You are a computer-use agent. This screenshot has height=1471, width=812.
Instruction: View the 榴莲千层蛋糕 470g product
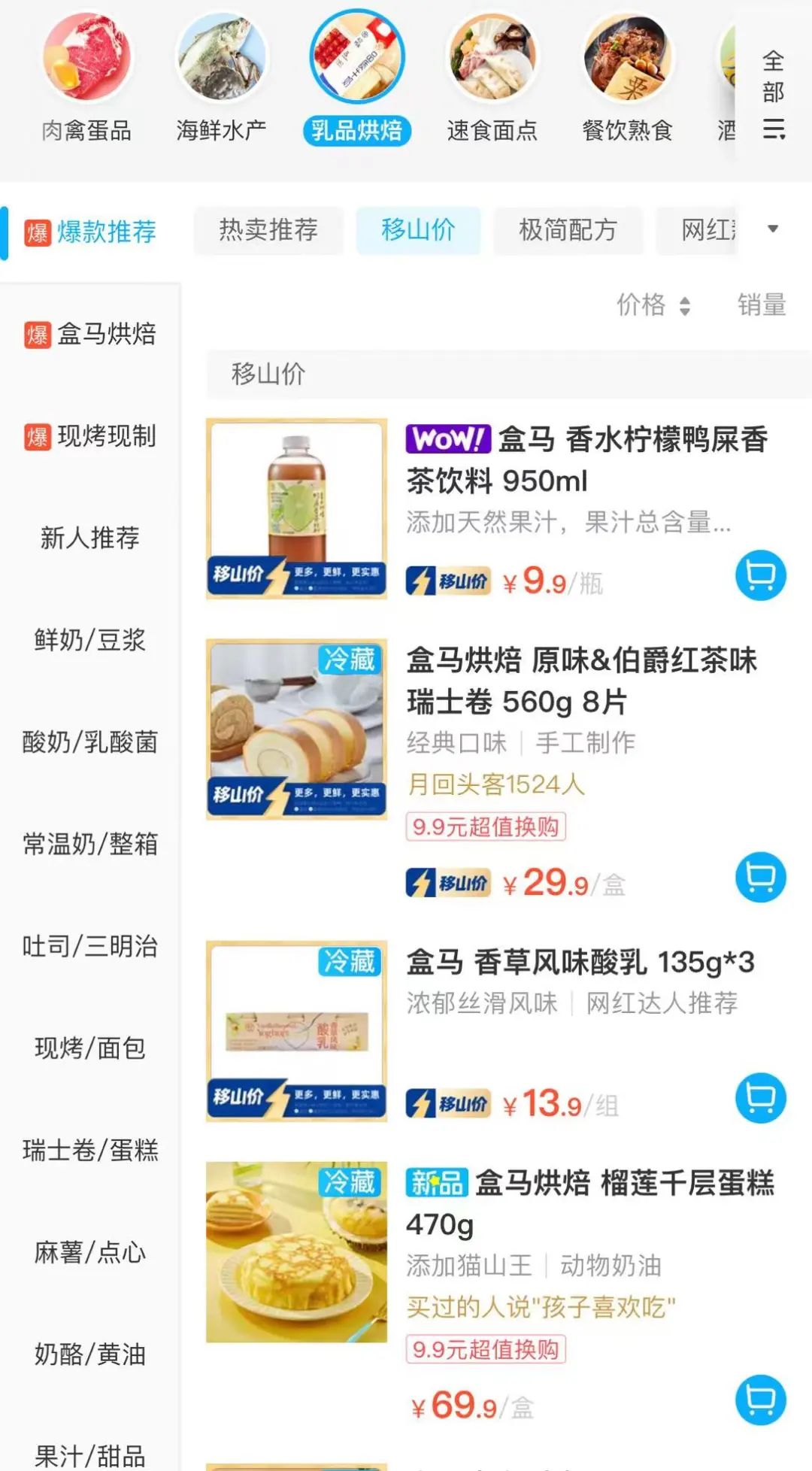pyautogui.click(x=589, y=1203)
